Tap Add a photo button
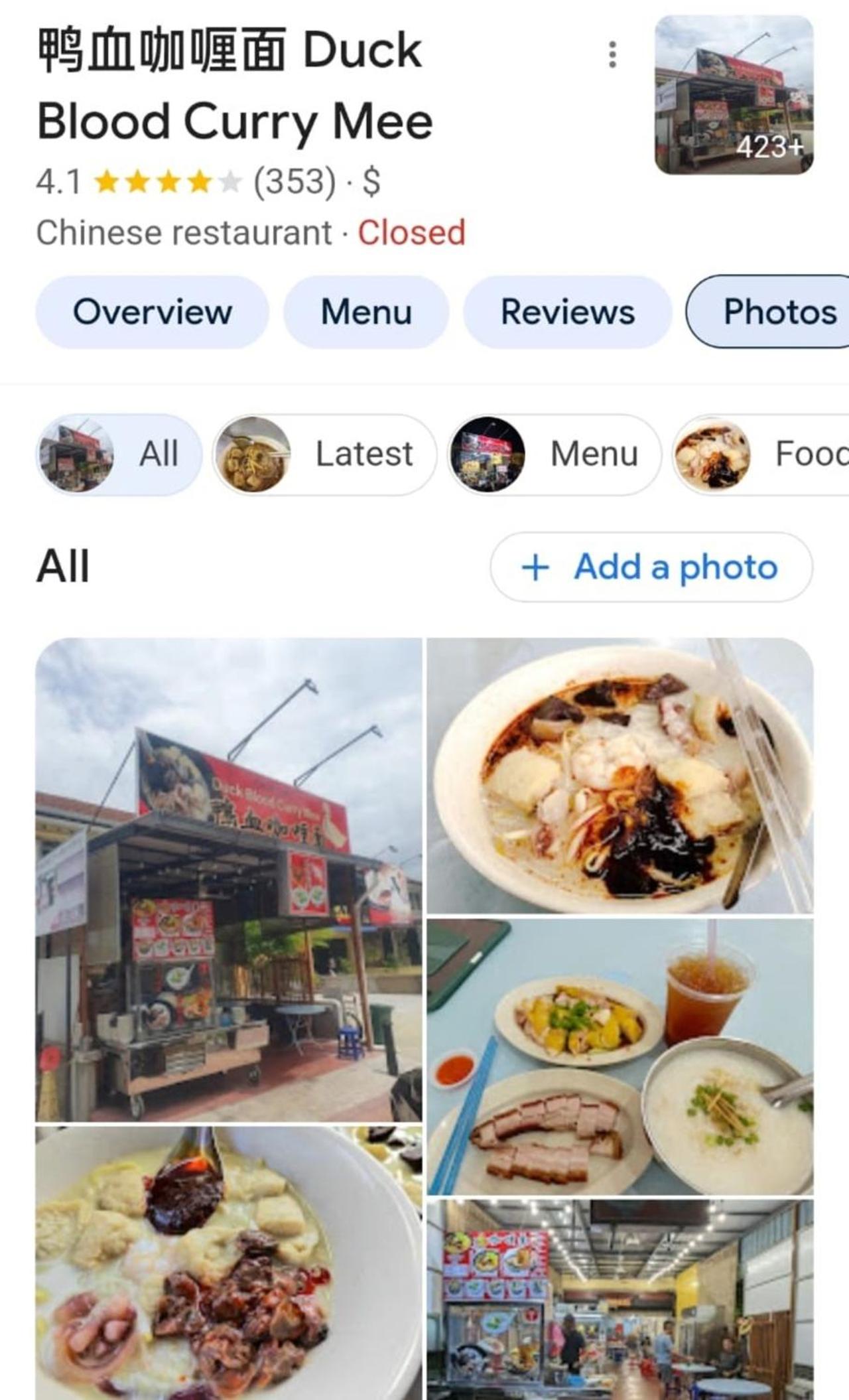 (x=651, y=567)
